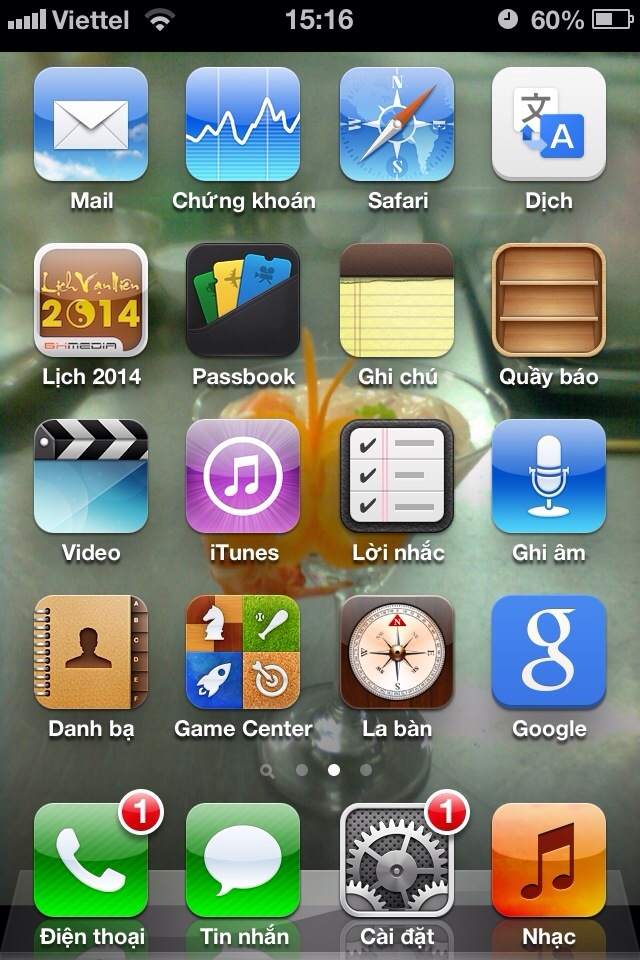
Task: Launch the Video app
Action: pyautogui.click(x=91, y=476)
